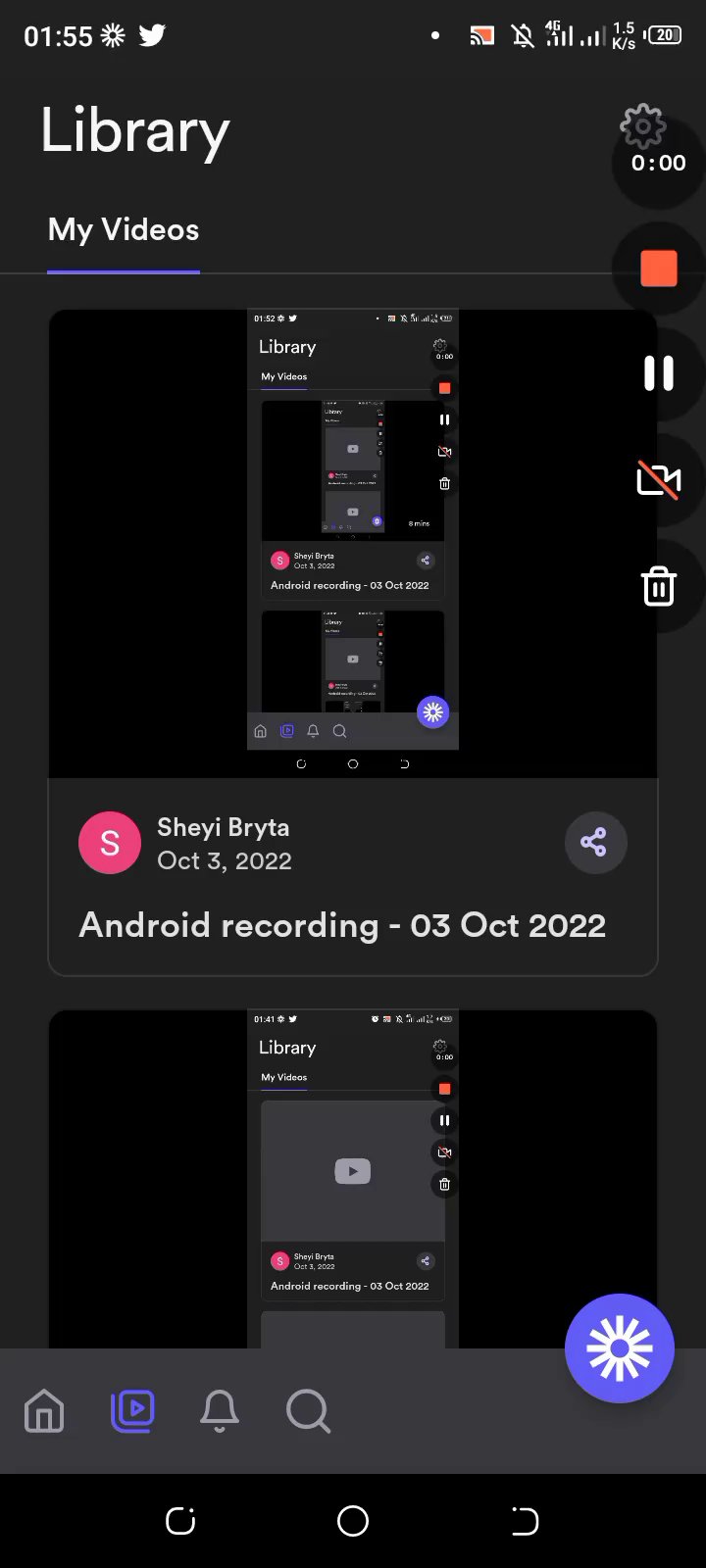Go back with the system back button
This screenshot has width=706, height=1568.
click(525, 1521)
